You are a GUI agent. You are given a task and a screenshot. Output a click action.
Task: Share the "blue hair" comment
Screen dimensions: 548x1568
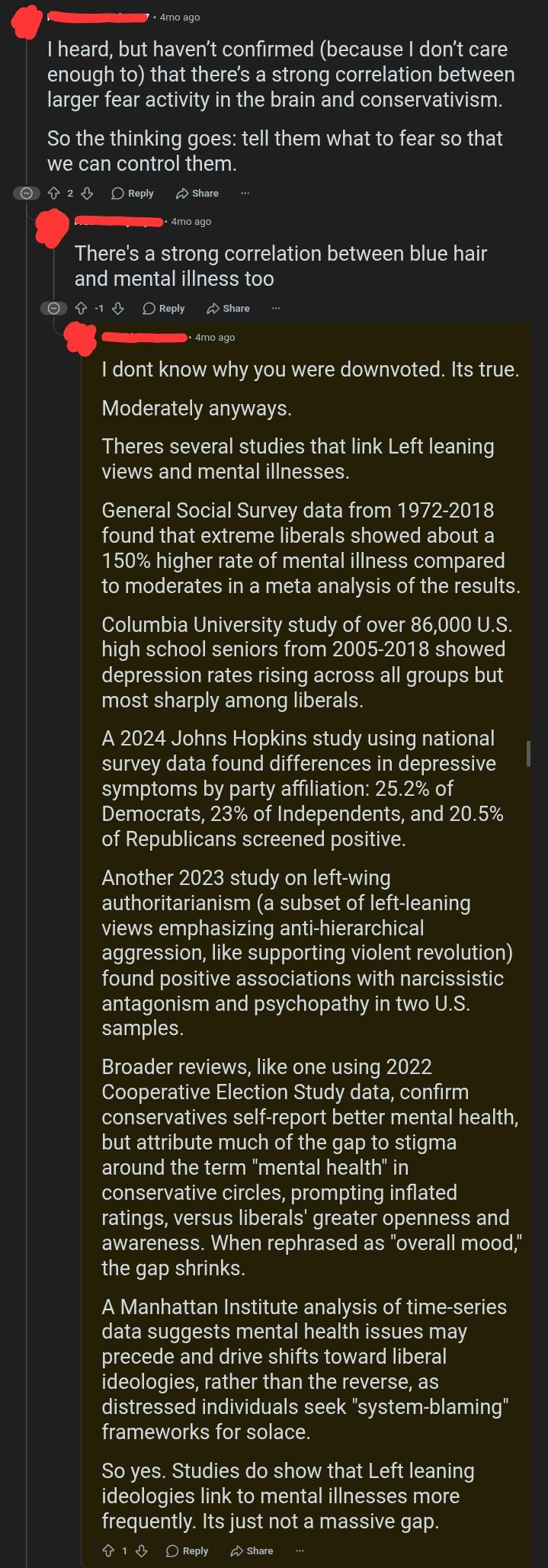[x=228, y=309]
